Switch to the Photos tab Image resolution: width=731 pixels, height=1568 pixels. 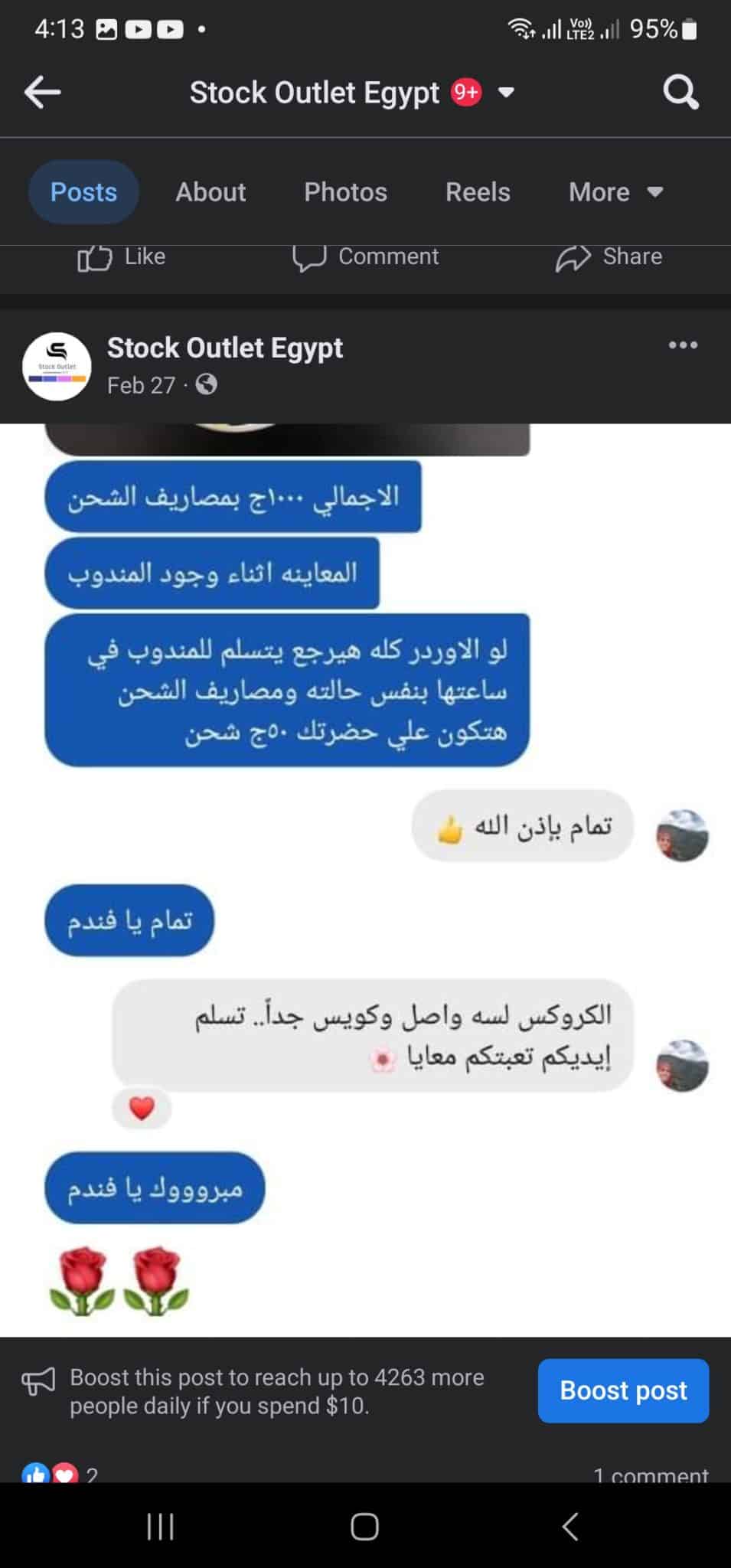345,192
